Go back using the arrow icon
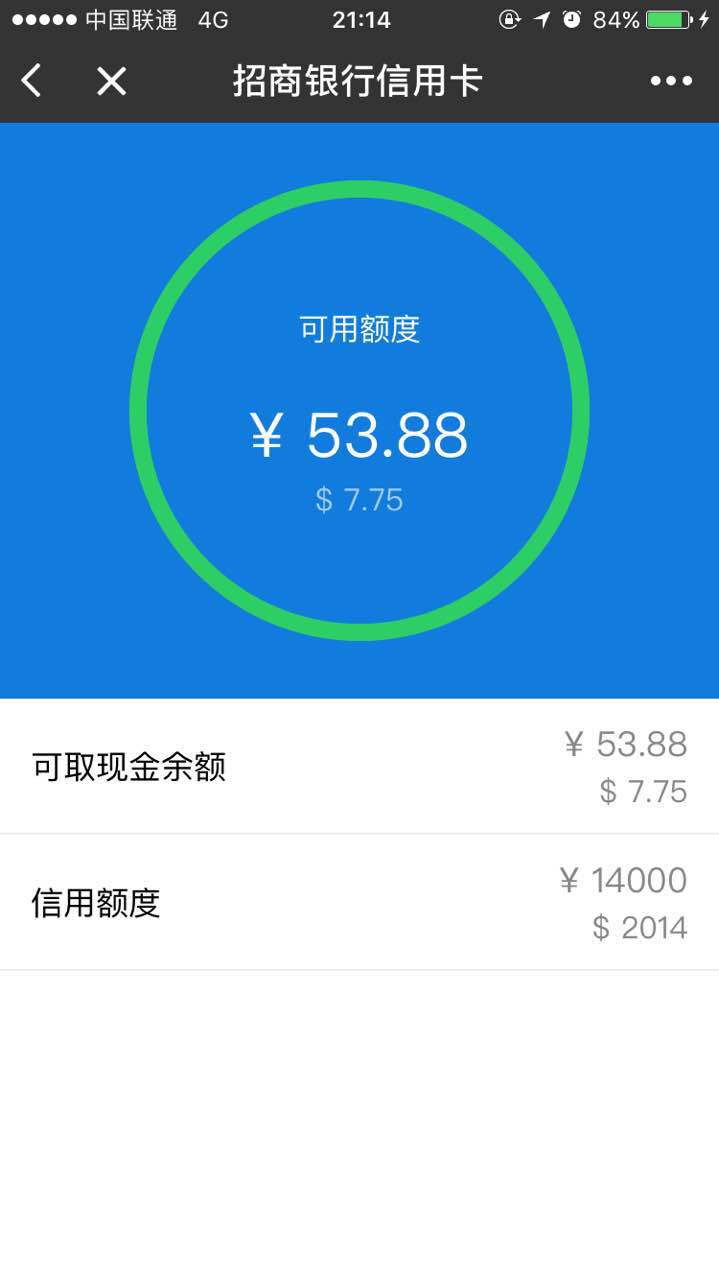The height and width of the screenshot is (1280, 719). pyautogui.click(x=32, y=80)
